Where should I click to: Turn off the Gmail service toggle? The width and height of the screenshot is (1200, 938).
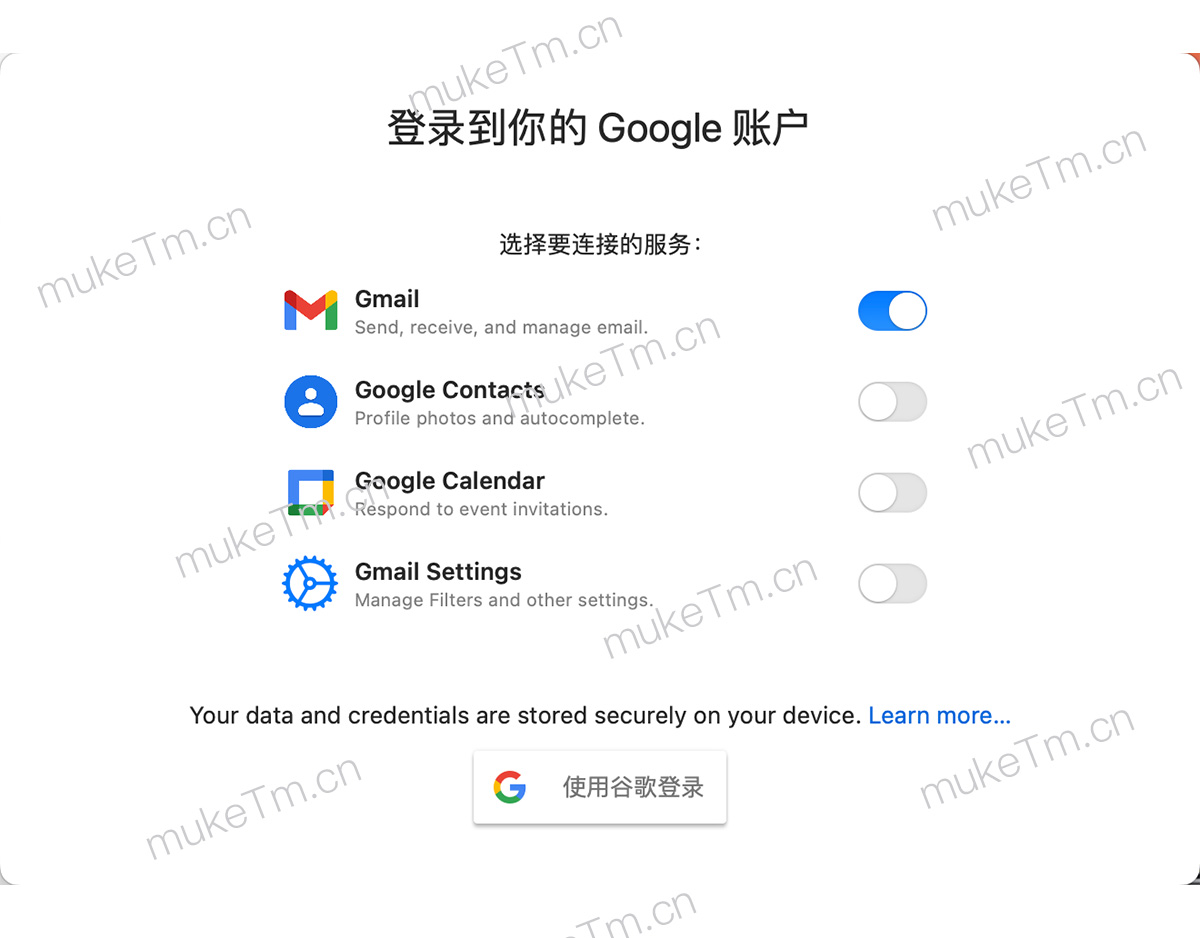tap(892, 311)
